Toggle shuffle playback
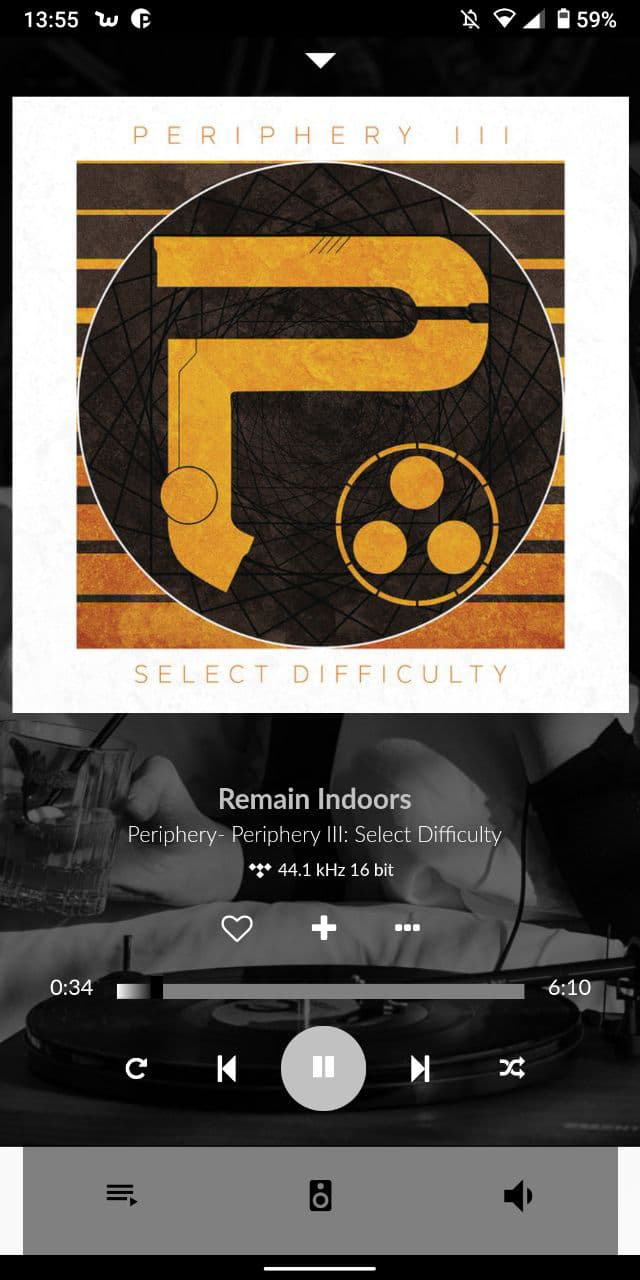Image resolution: width=640 pixels, height=1280 pixels. click(x=511, y=1069)
